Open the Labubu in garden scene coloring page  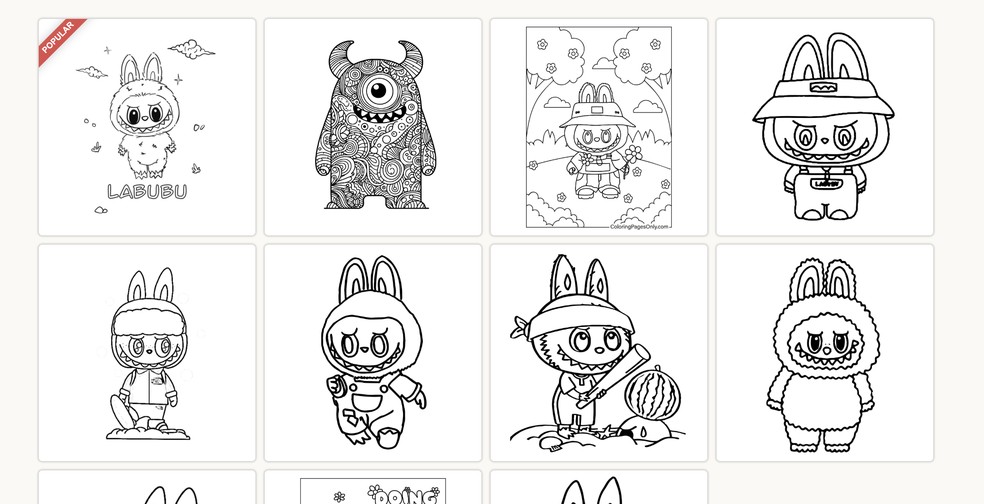pos(599,127)
